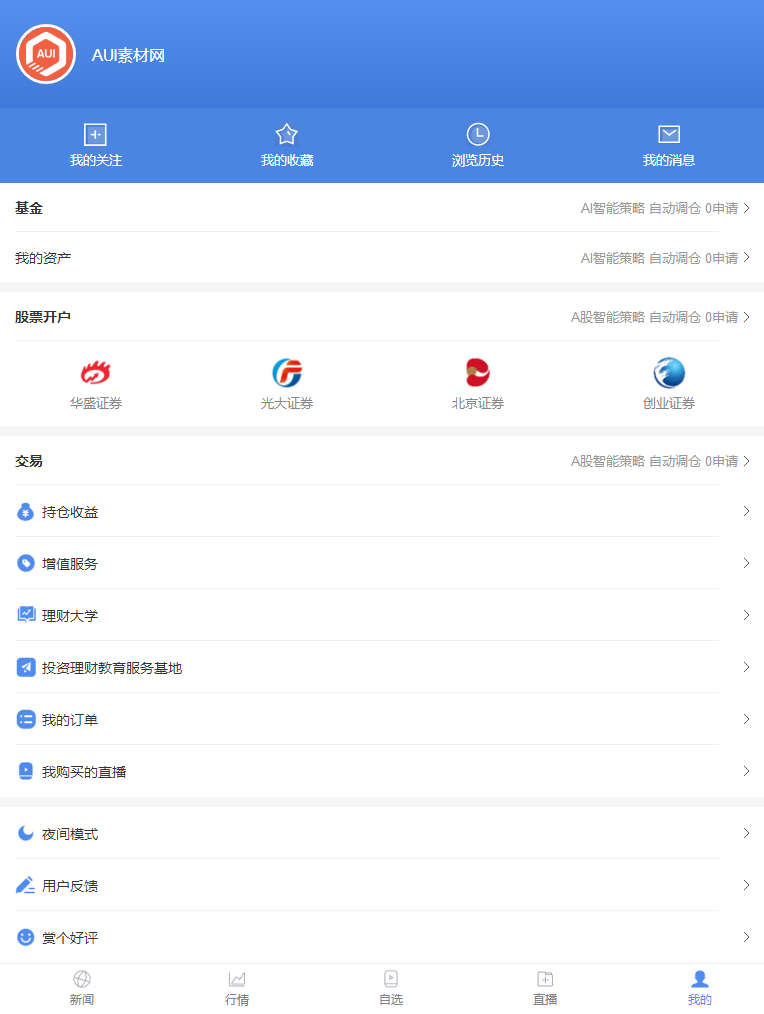
Task: Go to 理财大学
Action: (382, 616)
